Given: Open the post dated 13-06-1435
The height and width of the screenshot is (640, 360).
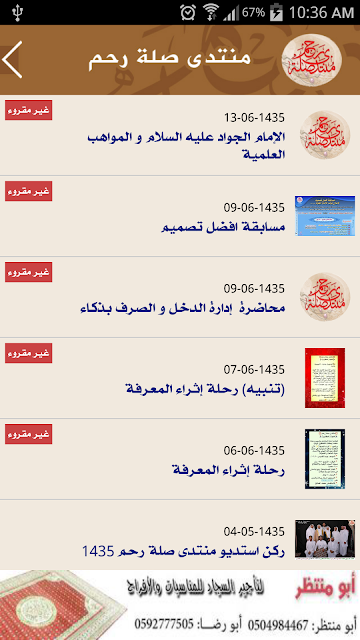Looking at the screenshot, I should click(180, 136).
